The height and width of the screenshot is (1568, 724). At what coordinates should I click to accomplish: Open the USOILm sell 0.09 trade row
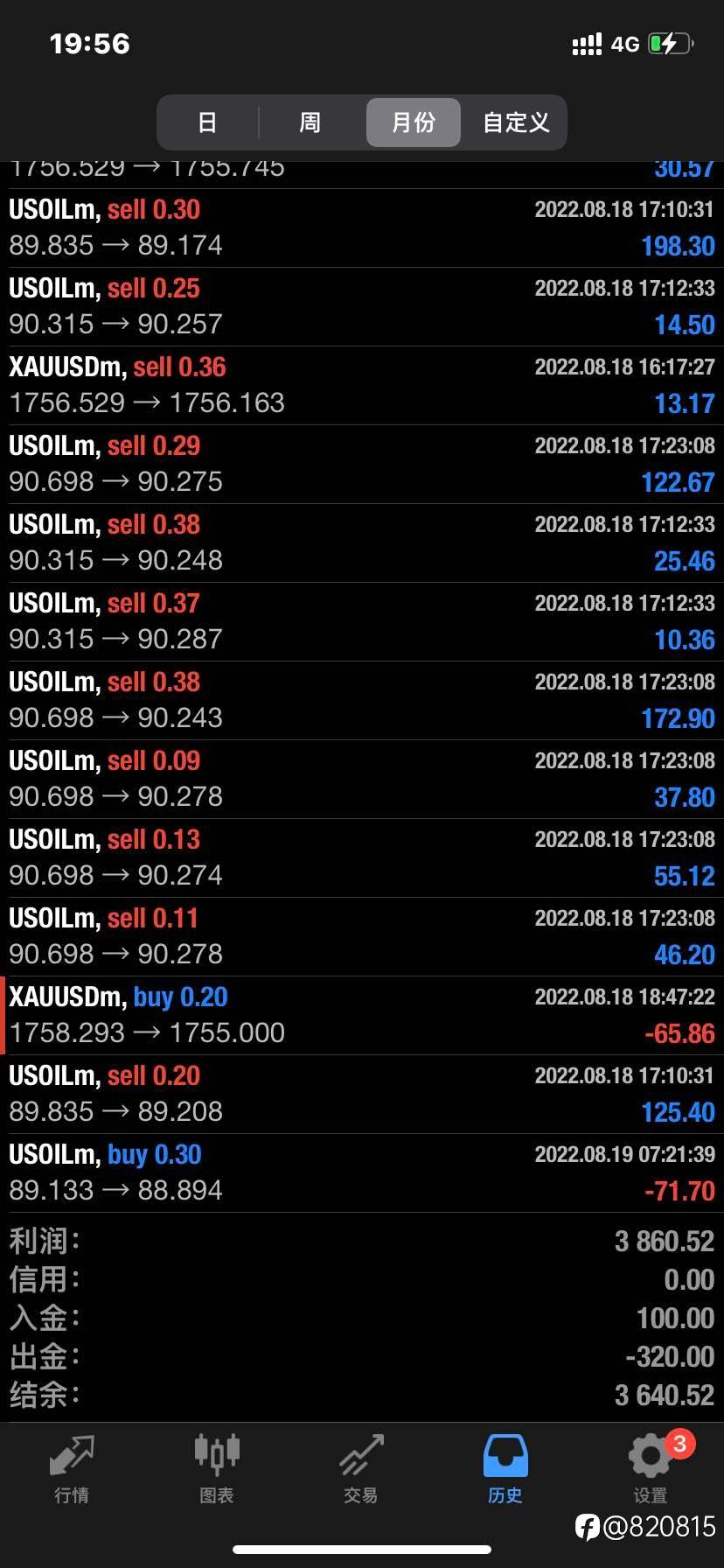click(x=362, y=779)
